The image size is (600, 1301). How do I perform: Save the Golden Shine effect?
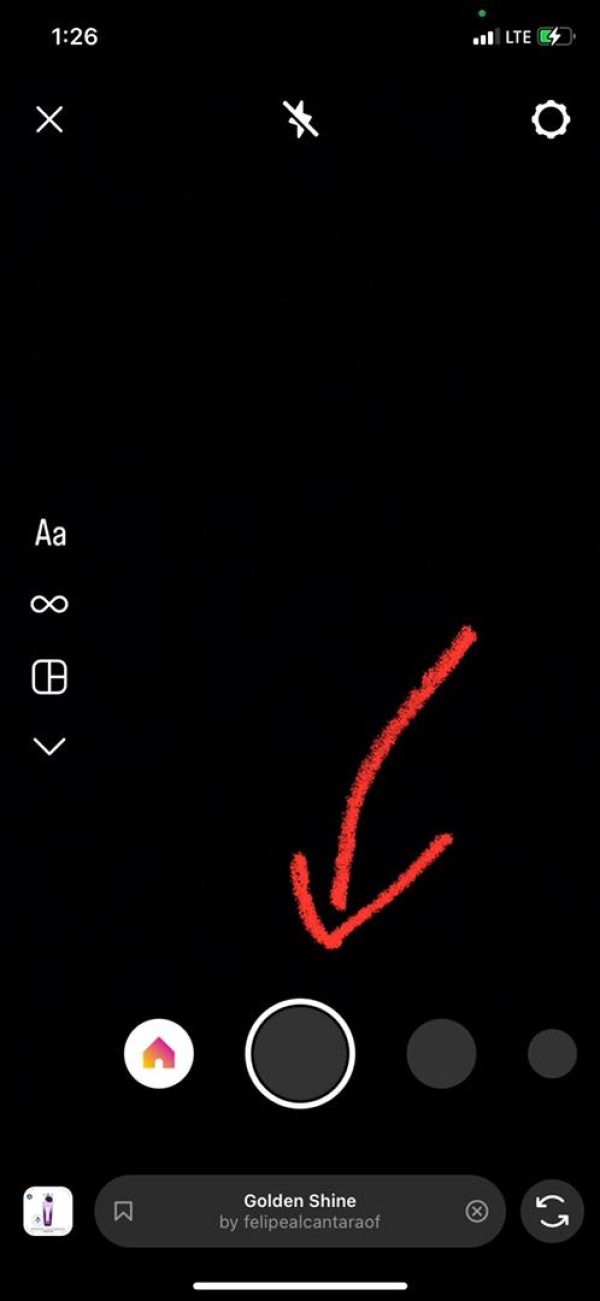pyautogui.click(x=124, y=1211)
